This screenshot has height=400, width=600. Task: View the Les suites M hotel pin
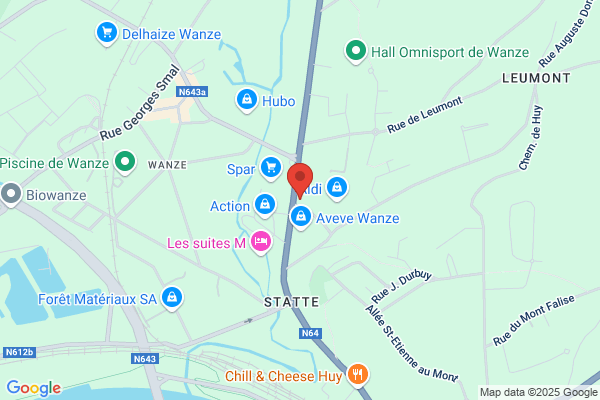(261, 242)
